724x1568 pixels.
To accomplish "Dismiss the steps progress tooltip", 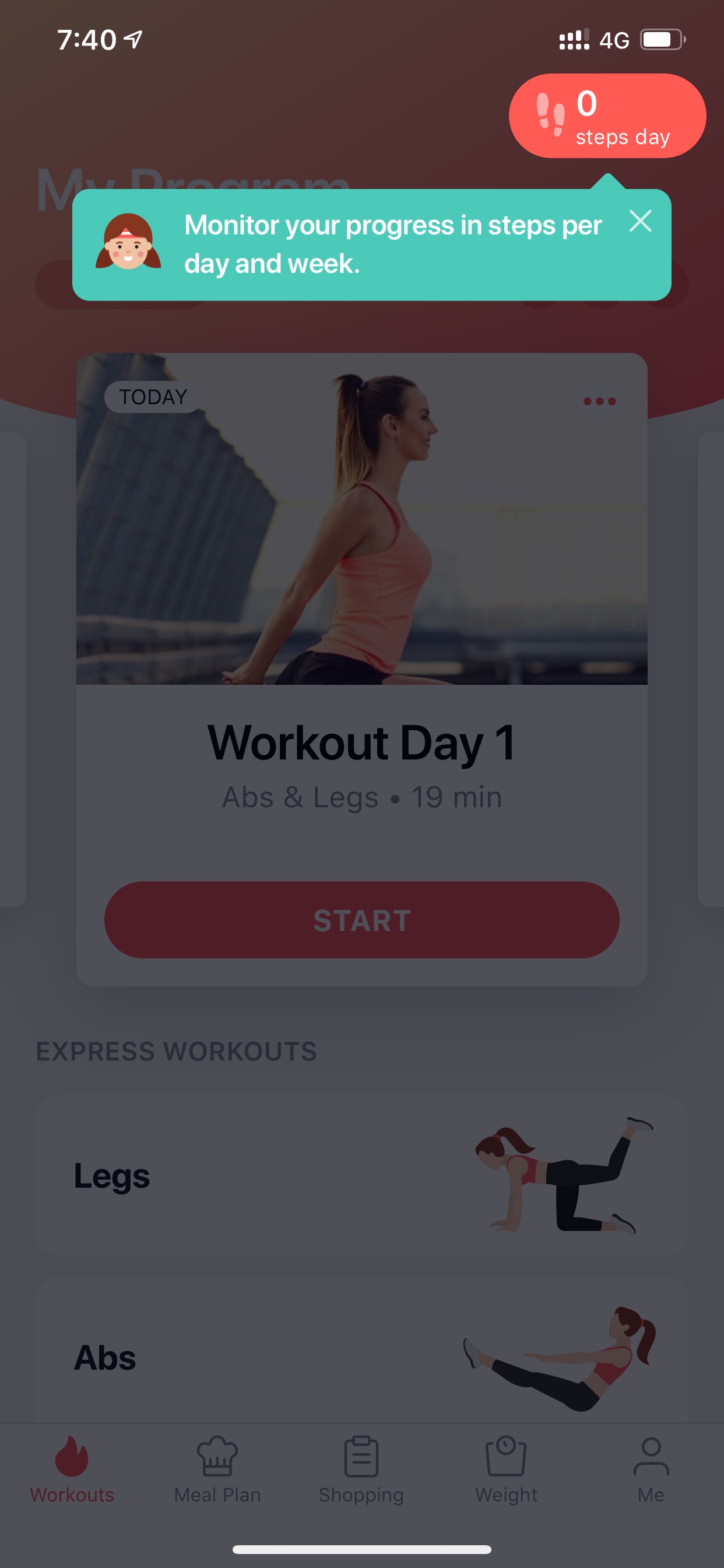I will 640,221.
